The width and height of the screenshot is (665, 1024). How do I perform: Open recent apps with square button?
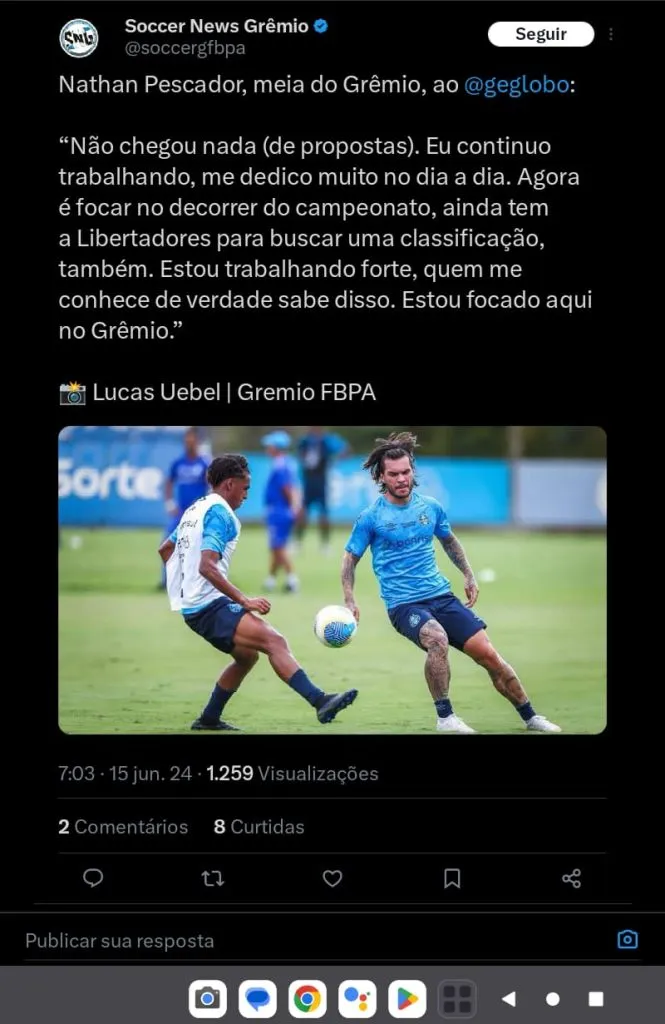click(x=596, y=999)
